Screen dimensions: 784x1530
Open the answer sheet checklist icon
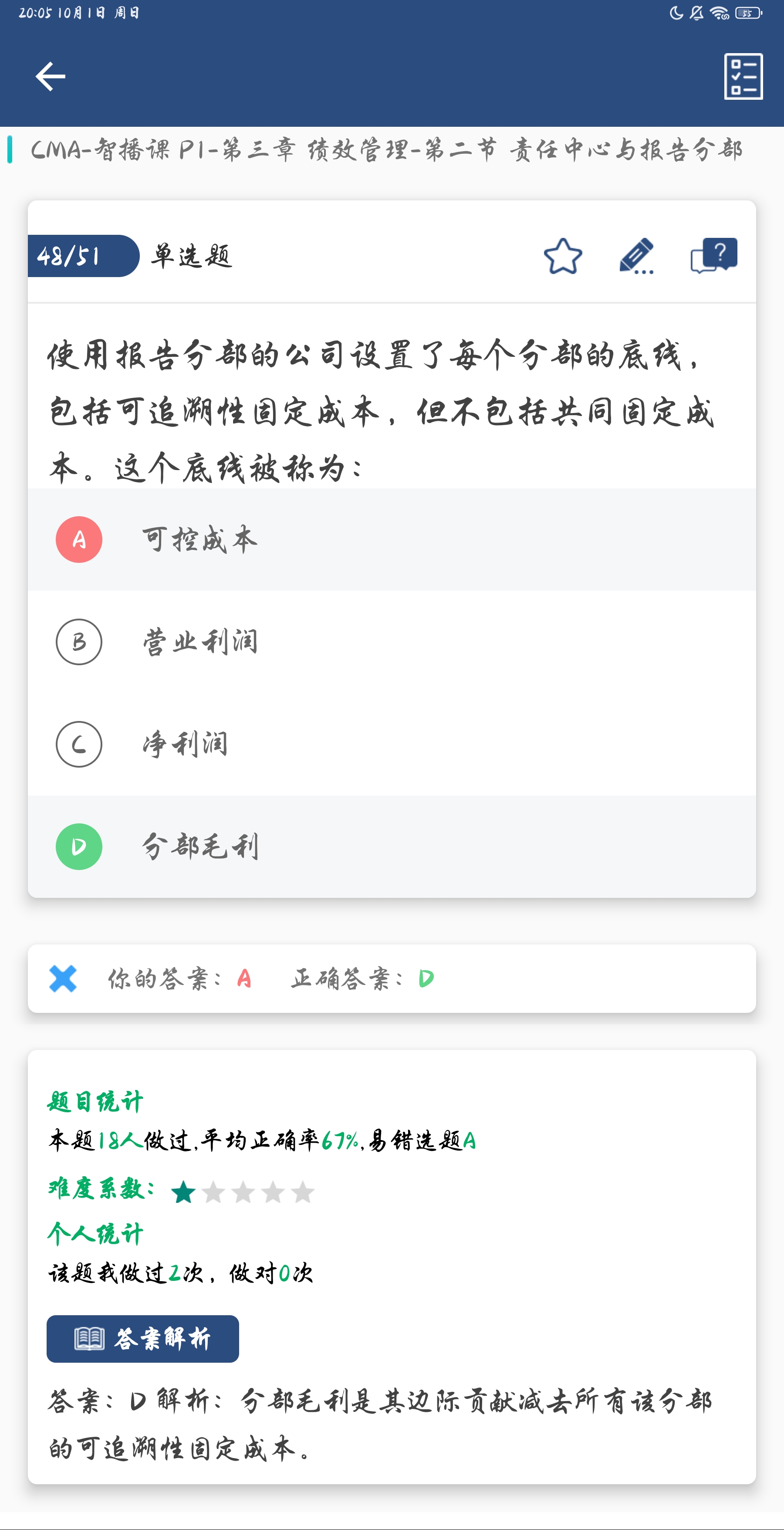(743, 77)
